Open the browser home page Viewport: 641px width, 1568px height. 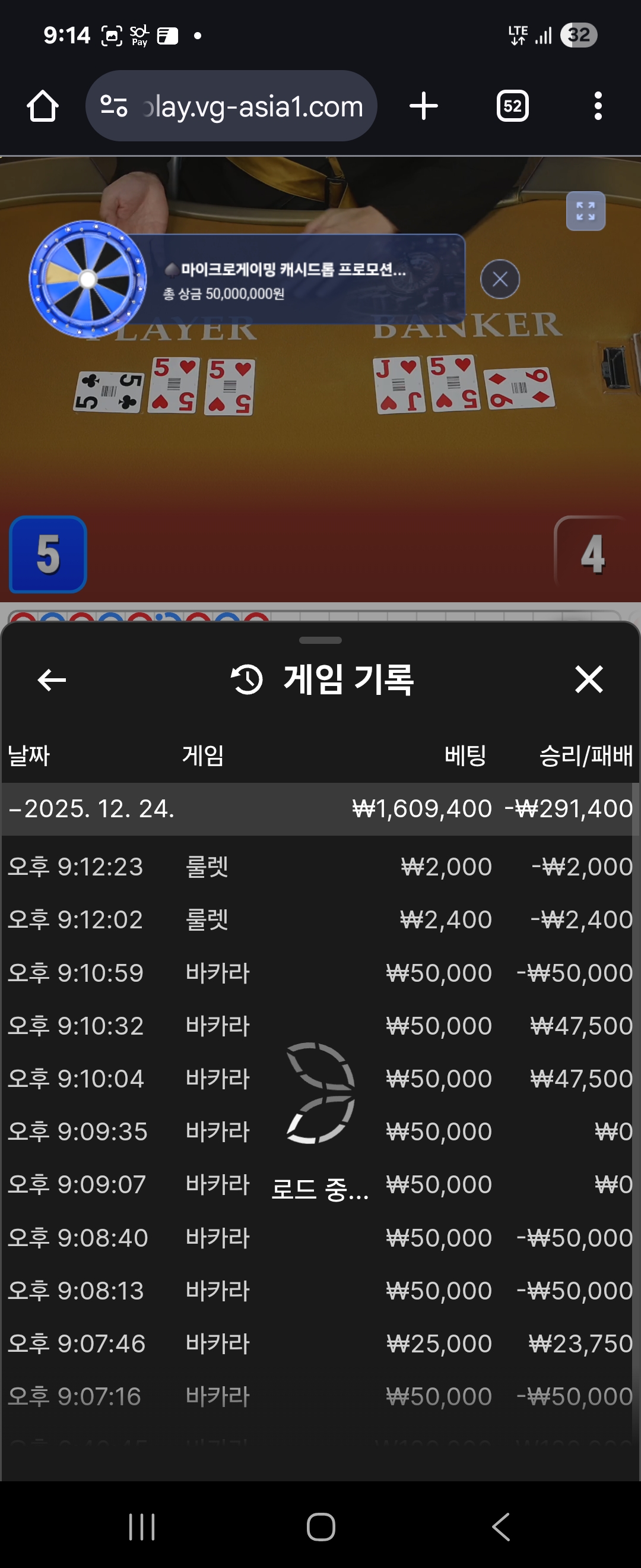point(43,106)
